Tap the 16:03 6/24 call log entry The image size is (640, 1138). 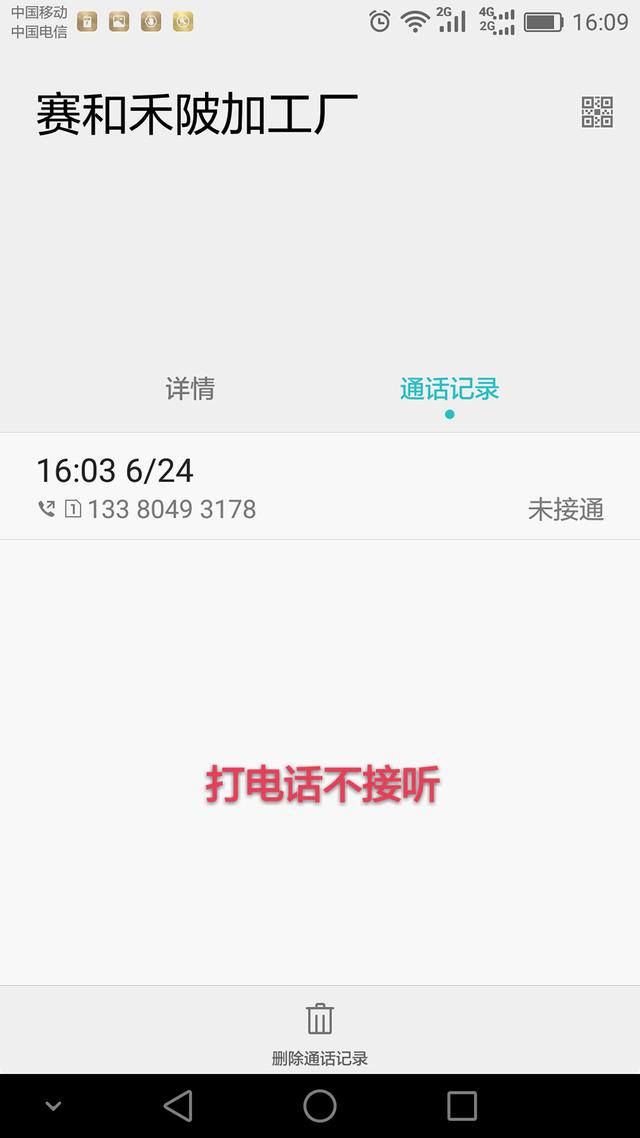(320, 486)
